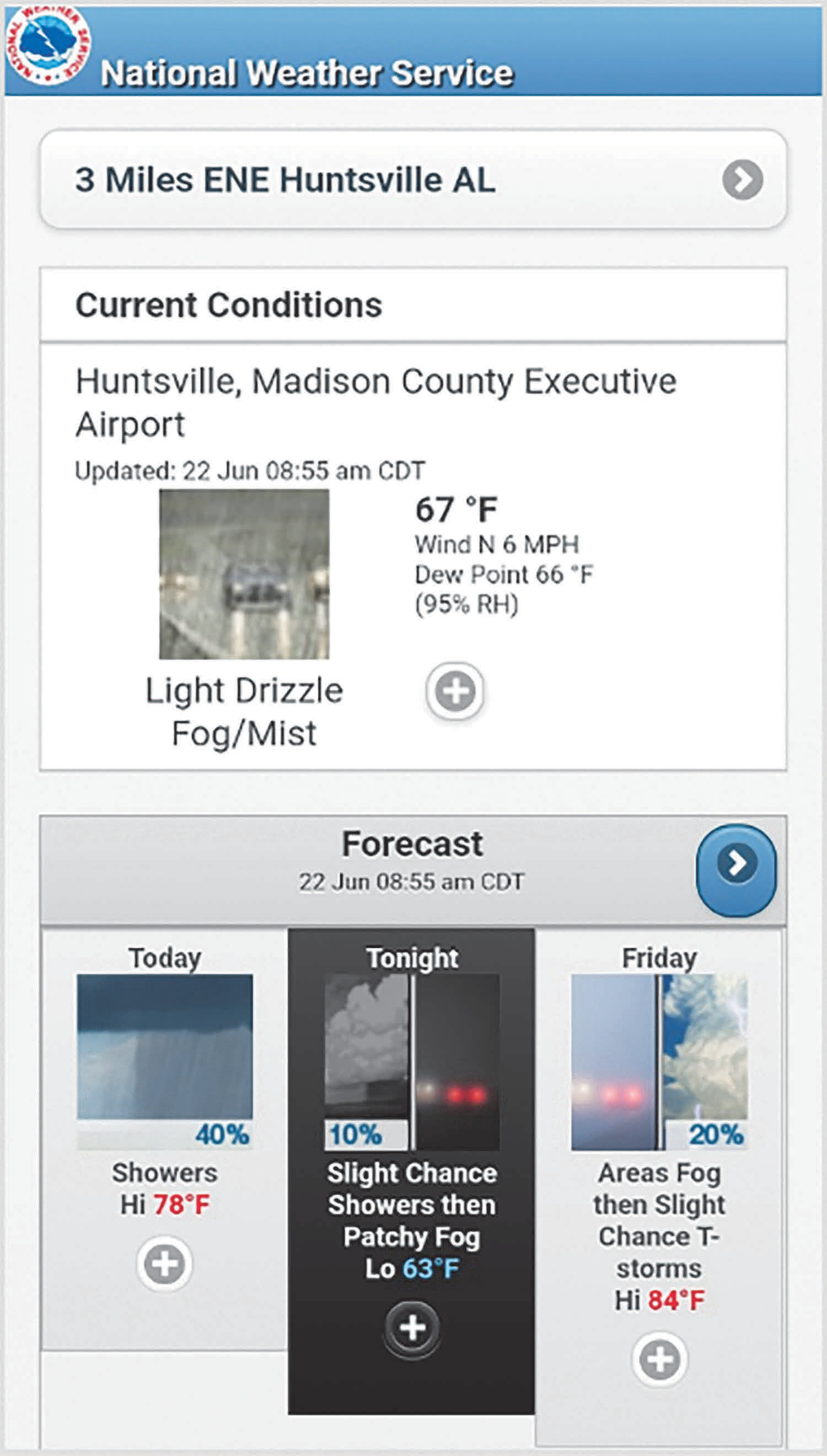Screen dimensions: 827x1456
Task: Expand Friday's forecast with its plus icon
Action: pyautogui.click(x=659, y=1360)
